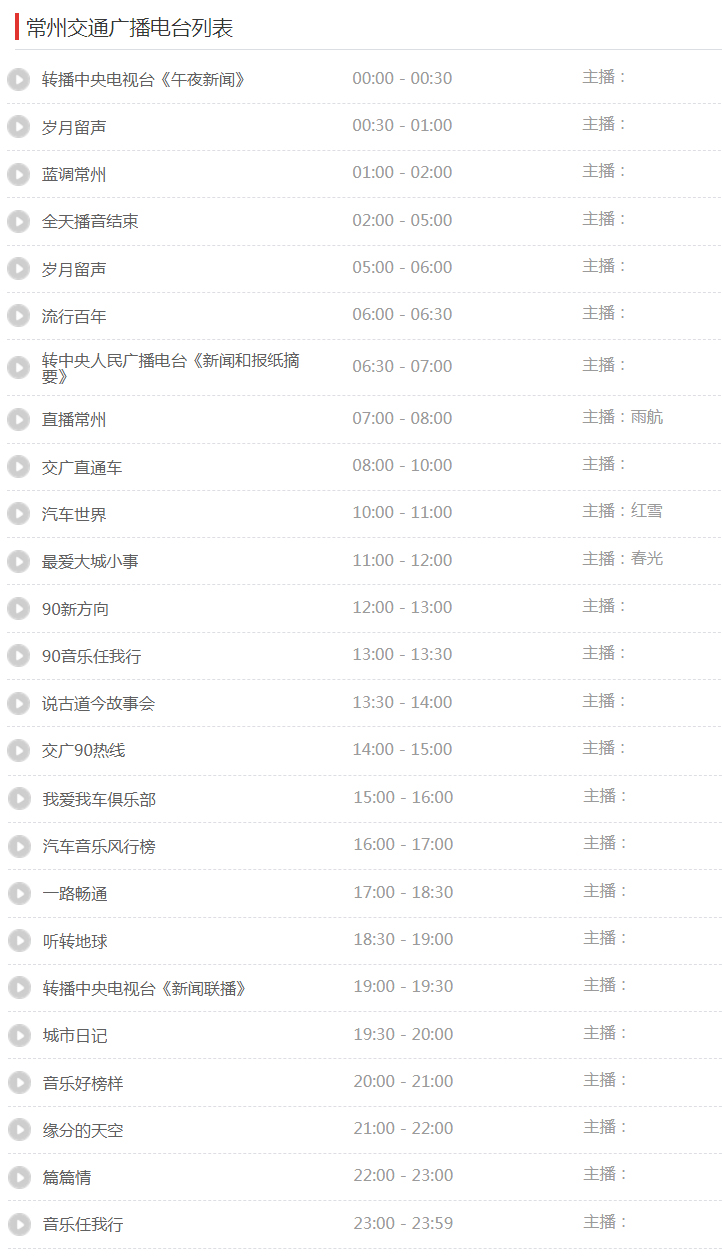The image size is (722, 1256).
Task: Play 说古道今故事会 program
Action: (19, 703)
